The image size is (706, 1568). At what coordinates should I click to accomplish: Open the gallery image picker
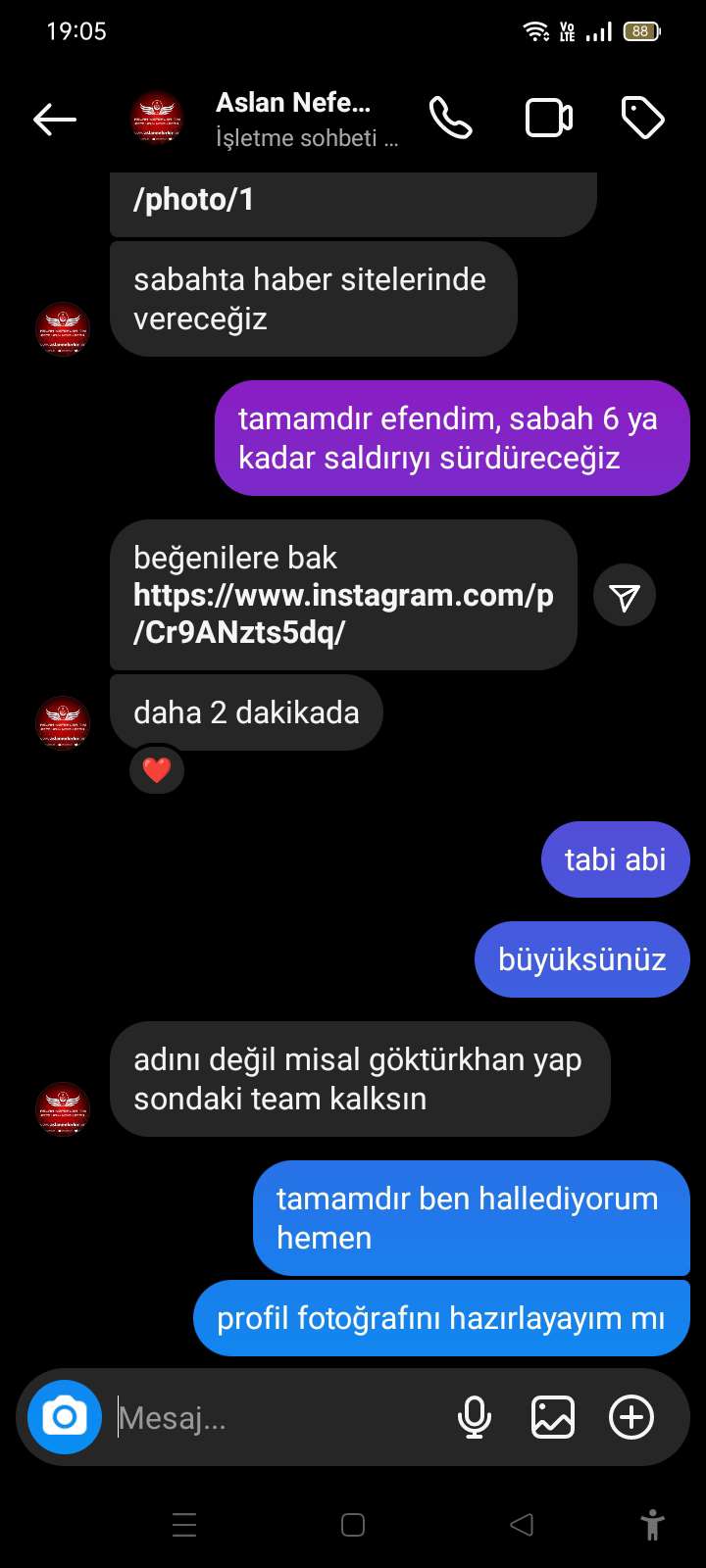click(553, 1417)
